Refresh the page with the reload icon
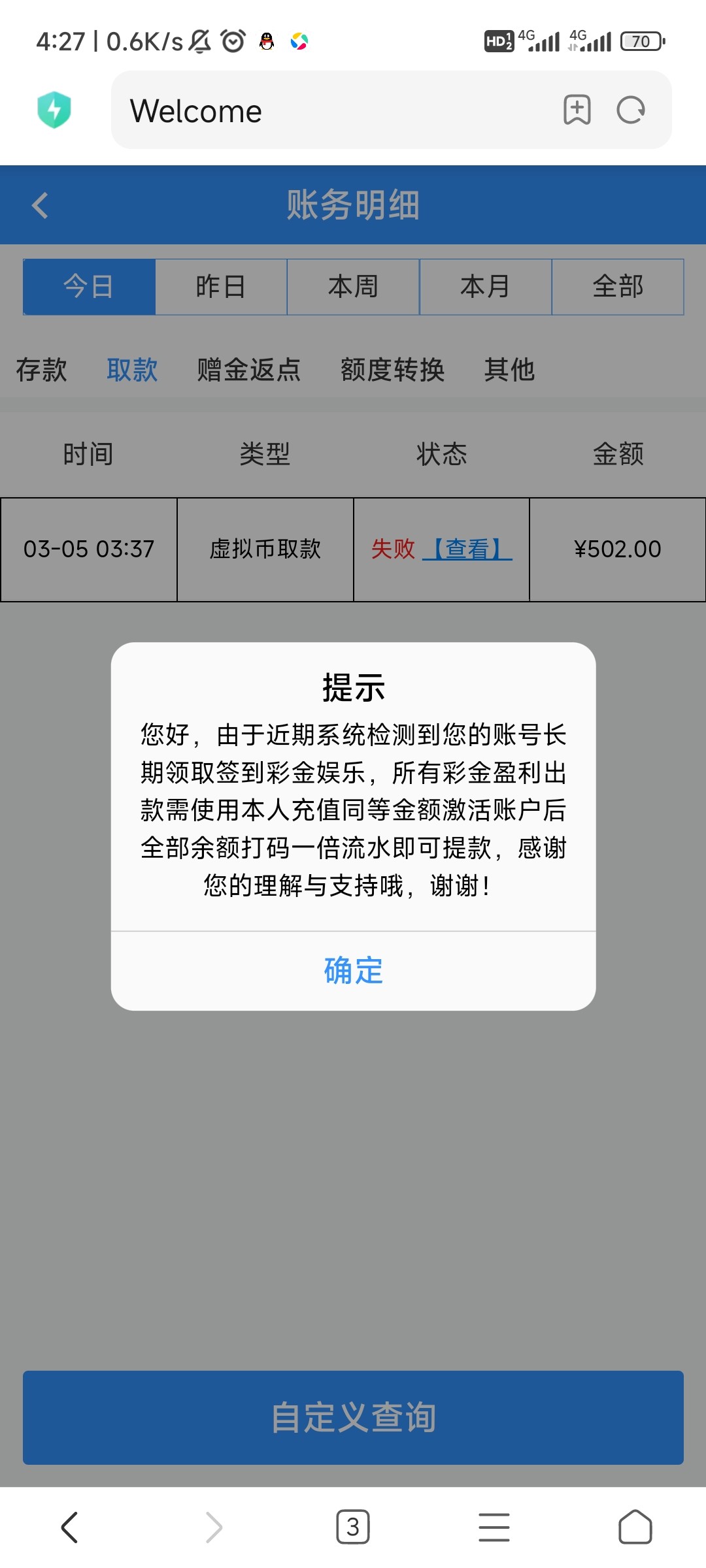 coord(630,111)
